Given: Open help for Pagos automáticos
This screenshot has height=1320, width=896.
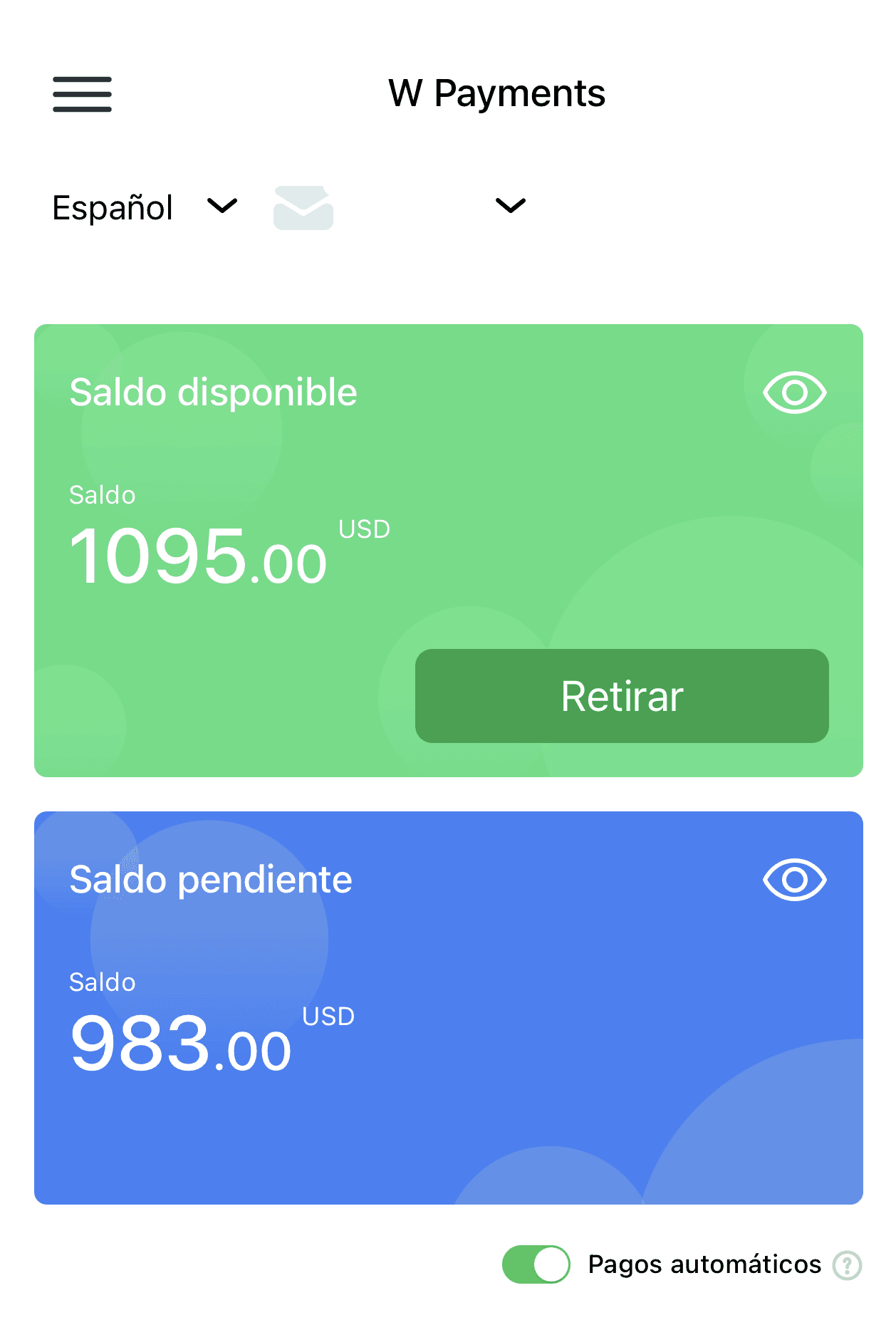Looking at the screenshot, I should [847, 1265].
